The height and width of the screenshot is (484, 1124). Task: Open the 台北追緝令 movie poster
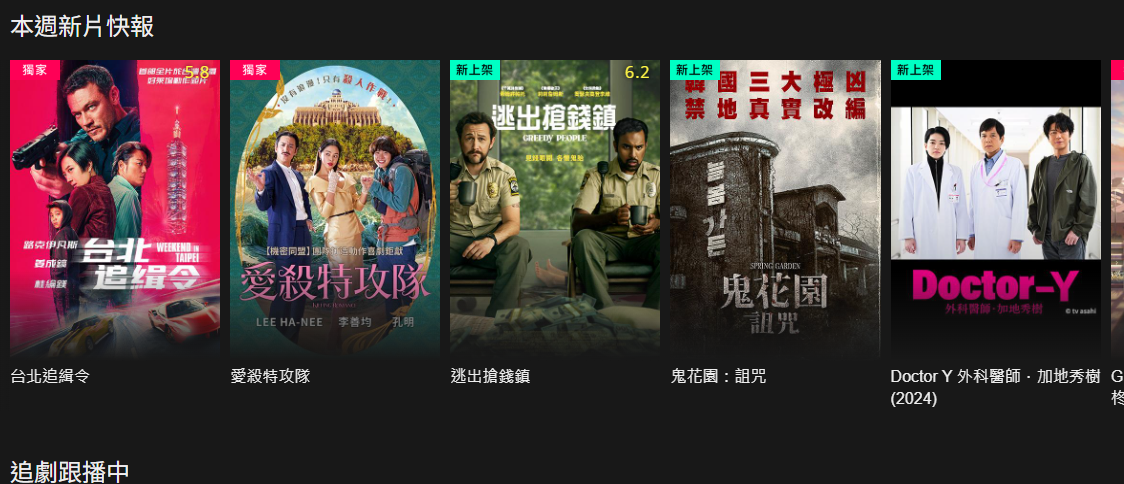click(x=115, y=208)
